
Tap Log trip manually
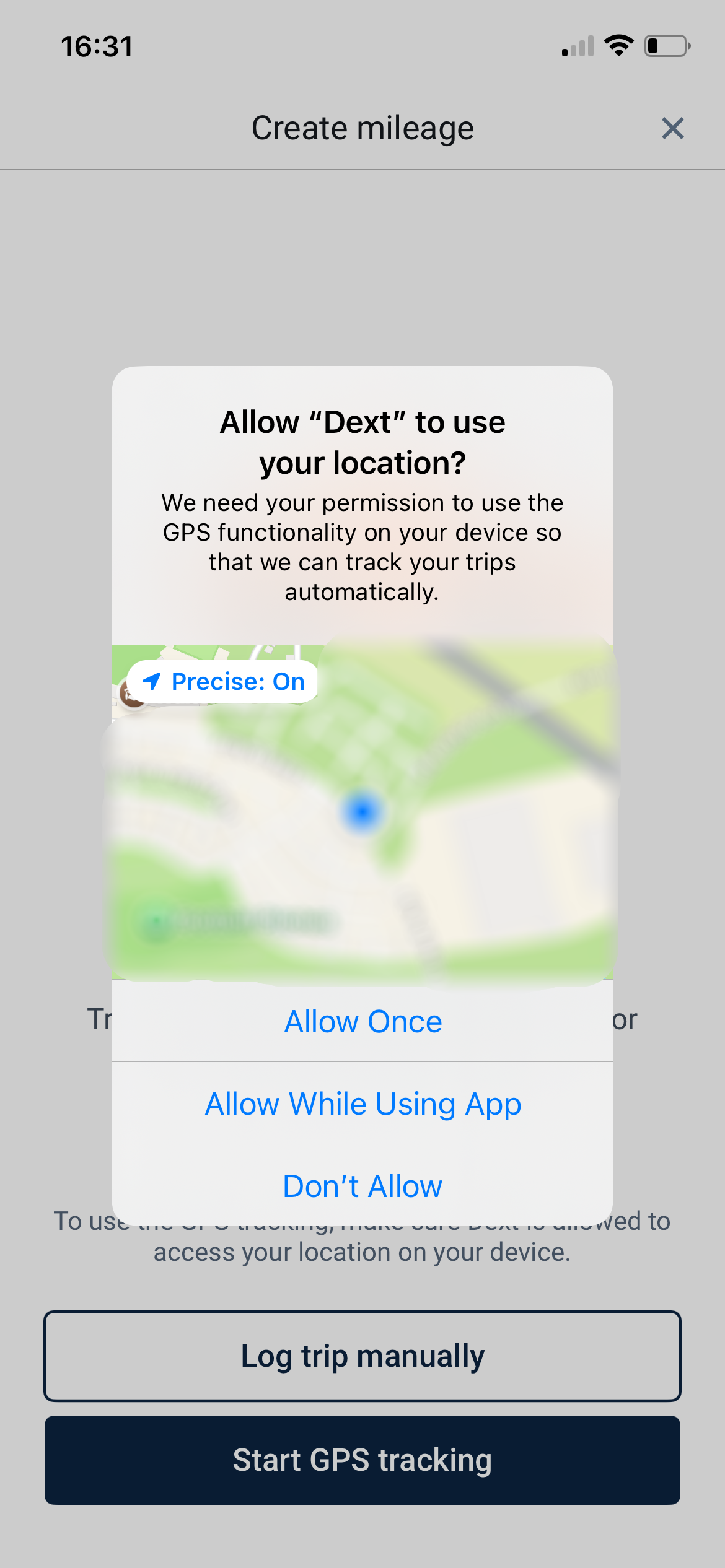pyautogui.click(x=362, y=1356)
